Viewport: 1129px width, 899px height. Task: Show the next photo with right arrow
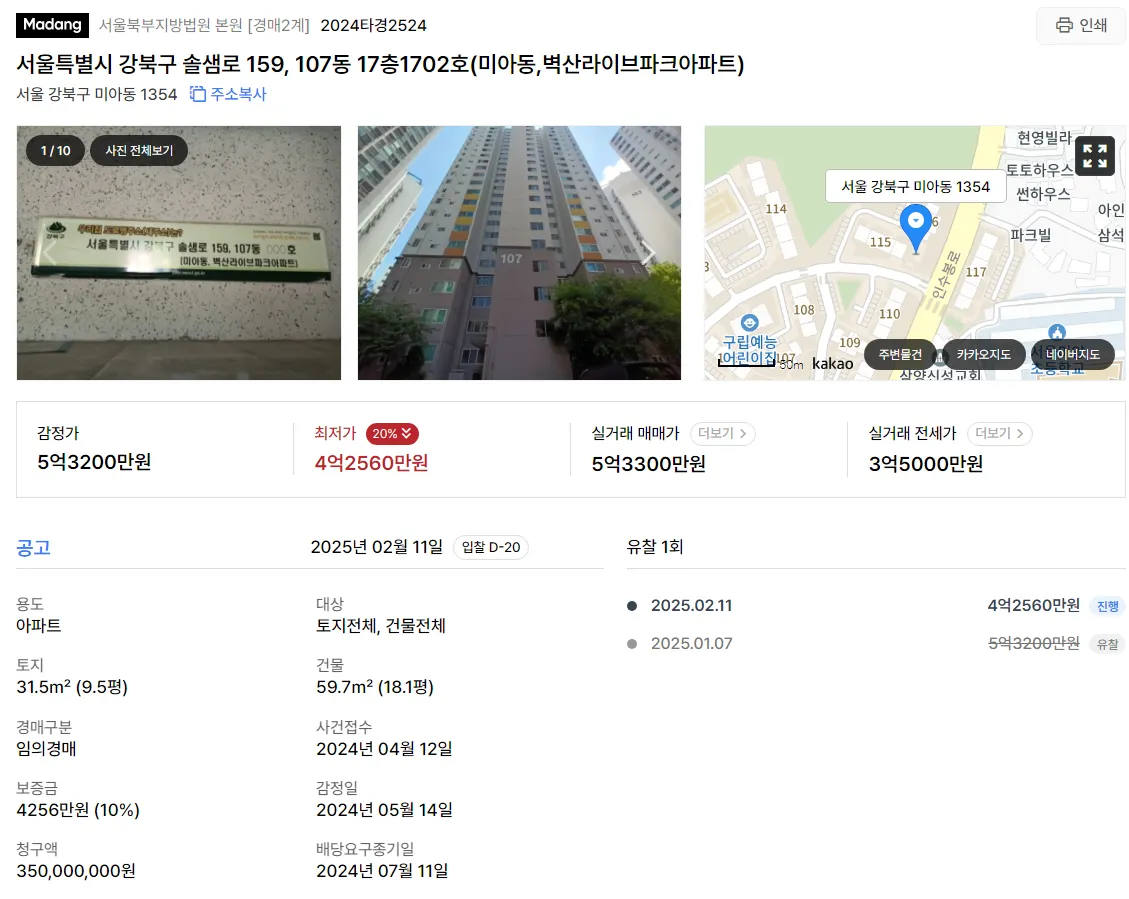coord(647,253)
